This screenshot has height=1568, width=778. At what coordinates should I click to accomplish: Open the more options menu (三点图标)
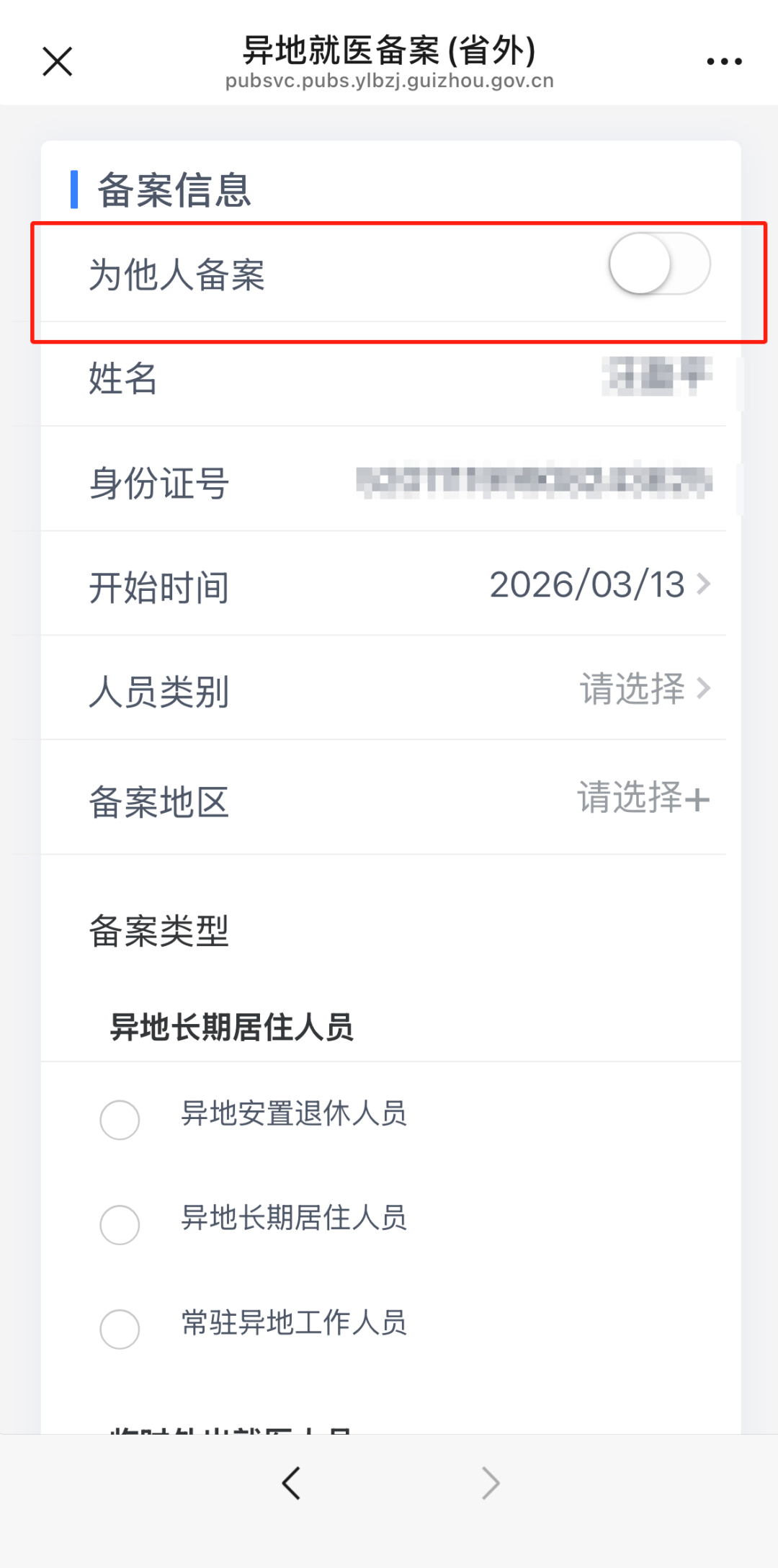tap(723, 61)
